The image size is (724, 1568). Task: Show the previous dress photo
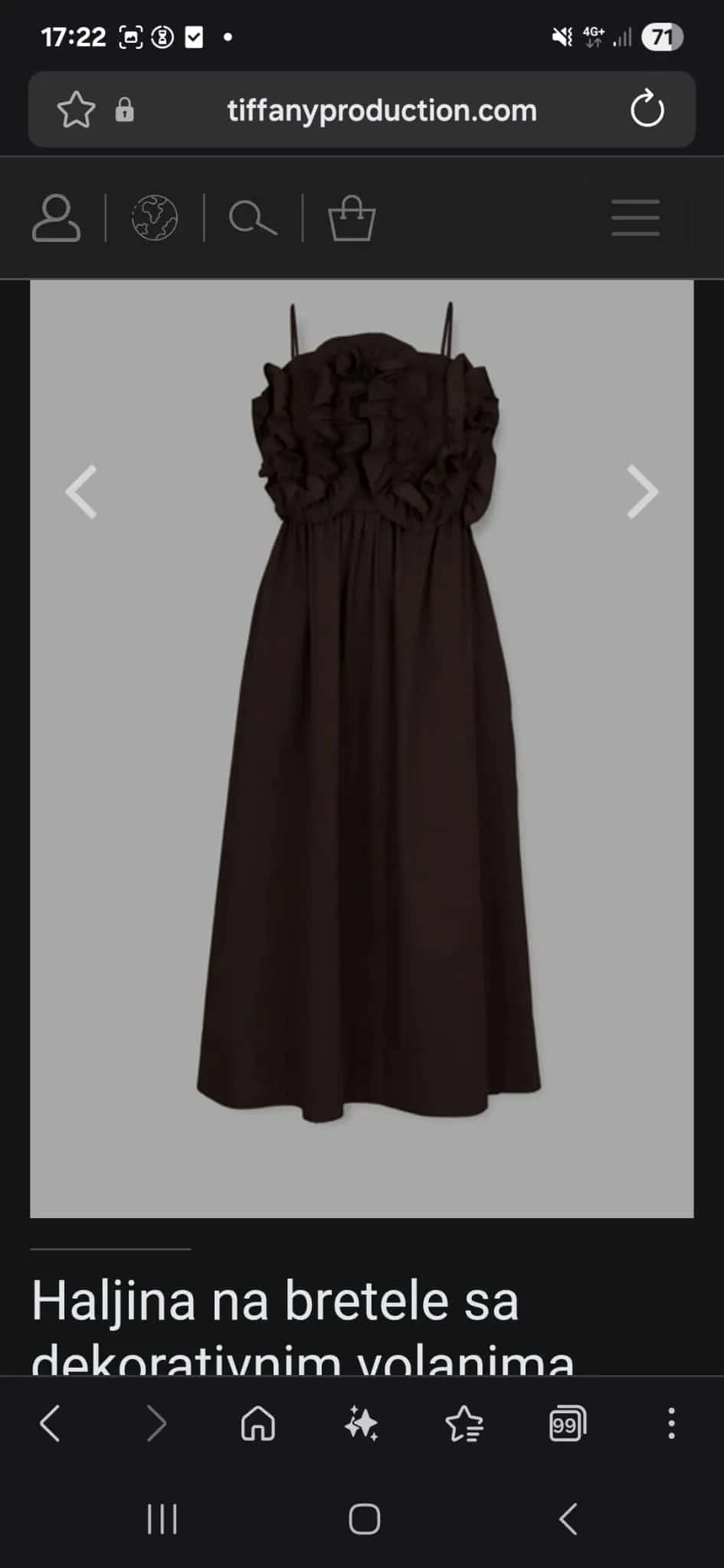point(81,492)
